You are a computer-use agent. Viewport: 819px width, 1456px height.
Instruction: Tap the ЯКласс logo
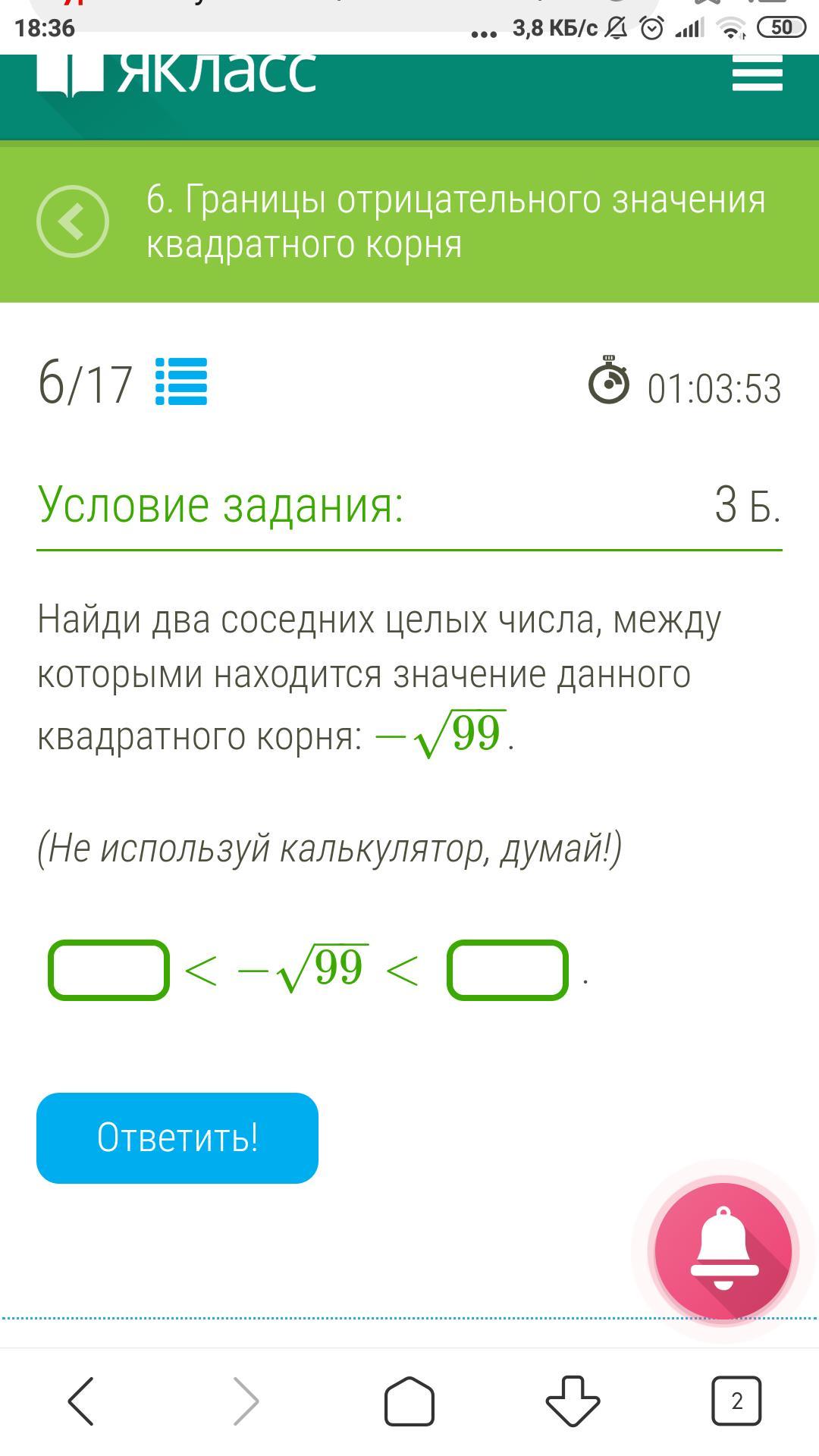pyautogui.click(x=177, y=74)
